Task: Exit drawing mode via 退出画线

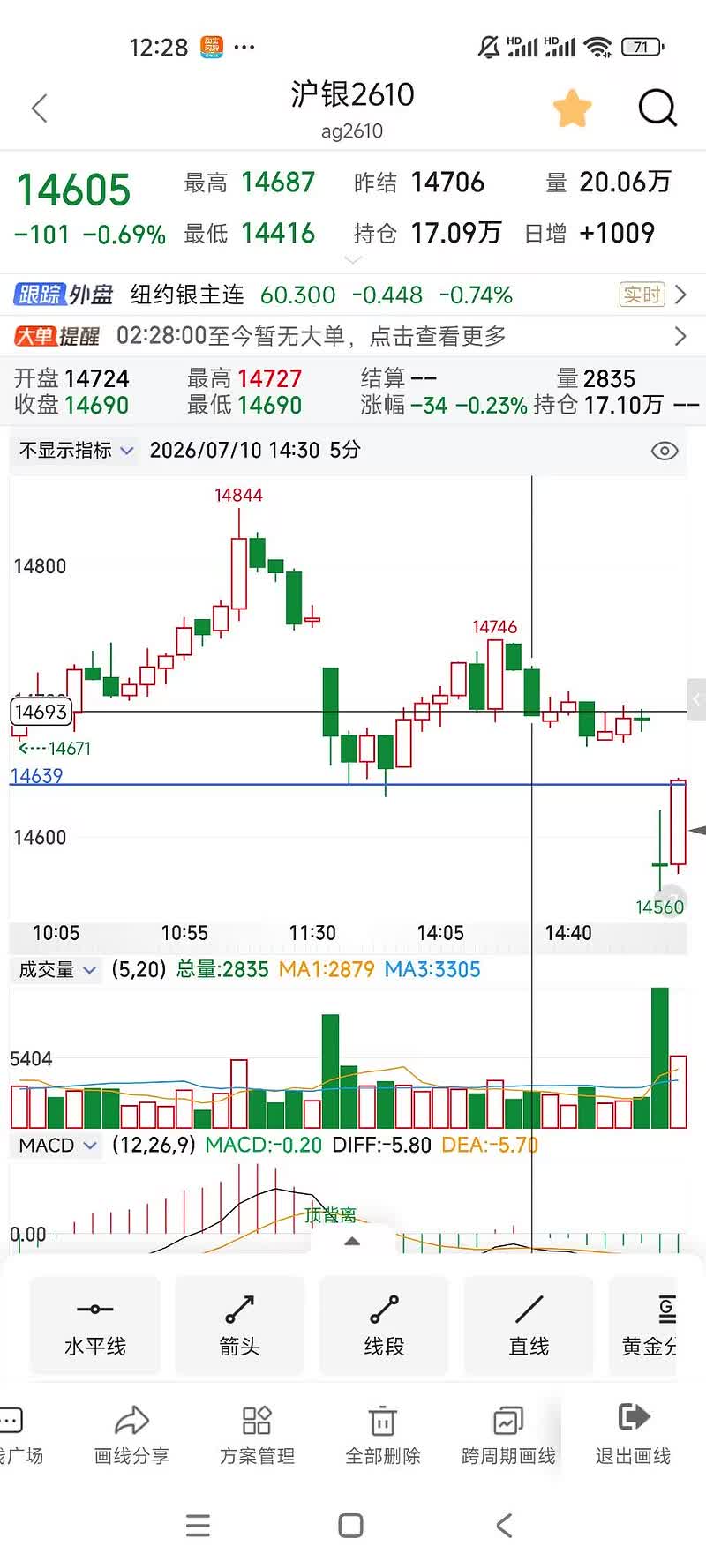Action: click(x=634, y=1436)
